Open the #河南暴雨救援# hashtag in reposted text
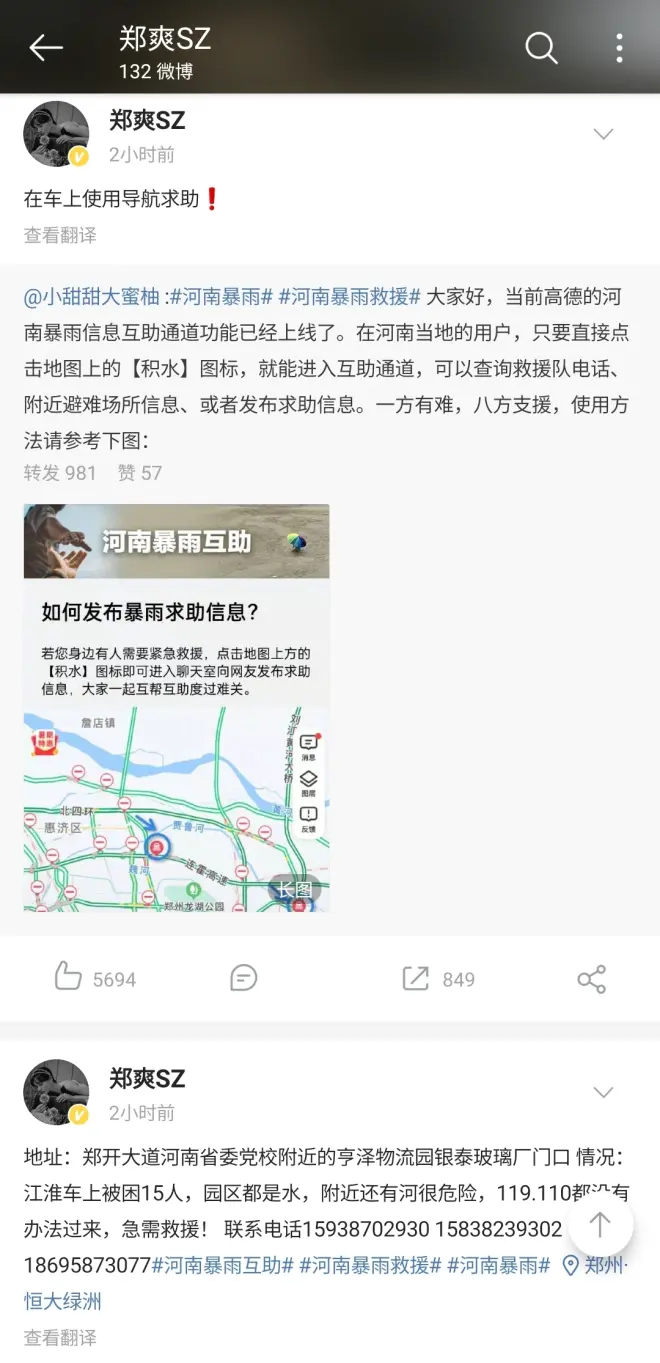The image size is (660, 1363). 349,297
